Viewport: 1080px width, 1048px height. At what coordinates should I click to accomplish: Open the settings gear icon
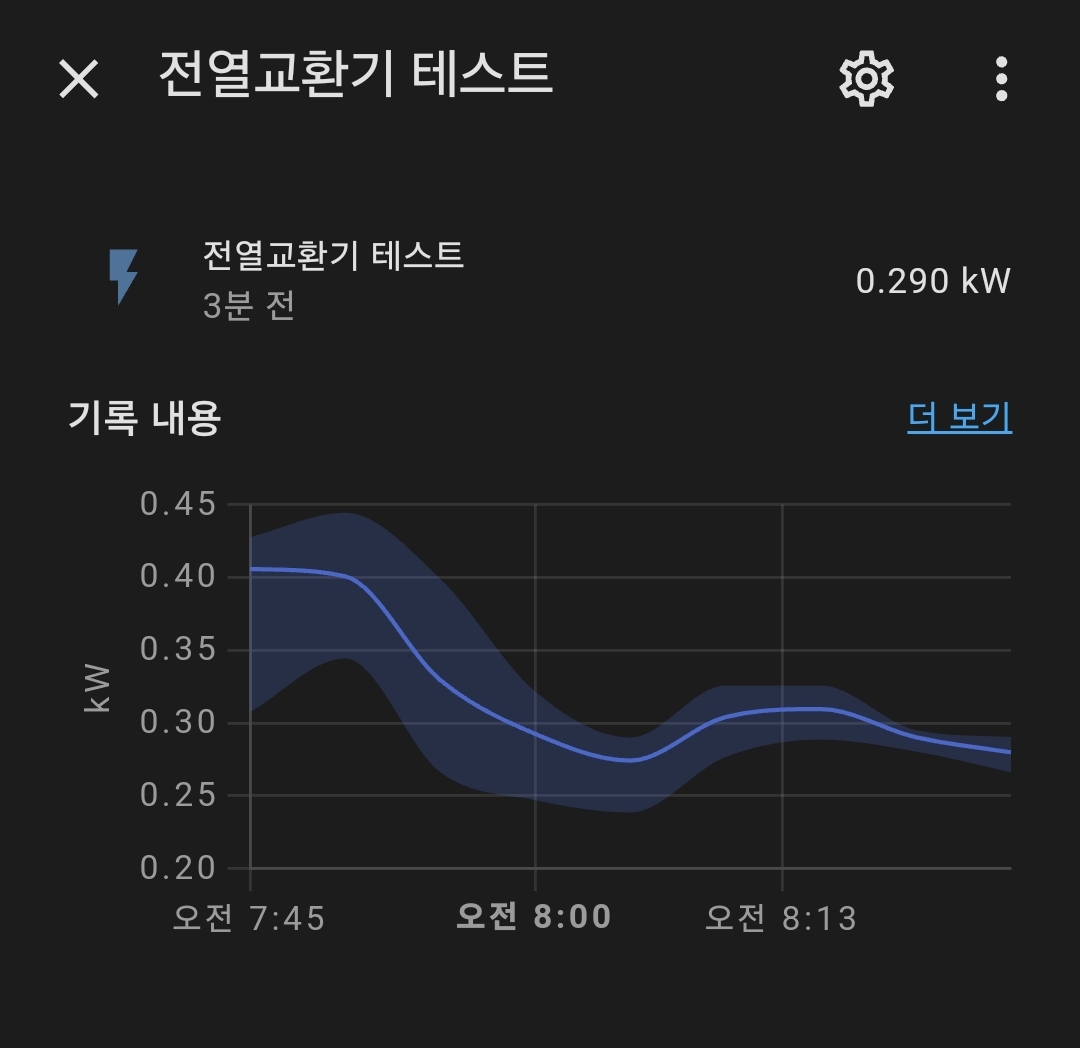click(866, 78)
